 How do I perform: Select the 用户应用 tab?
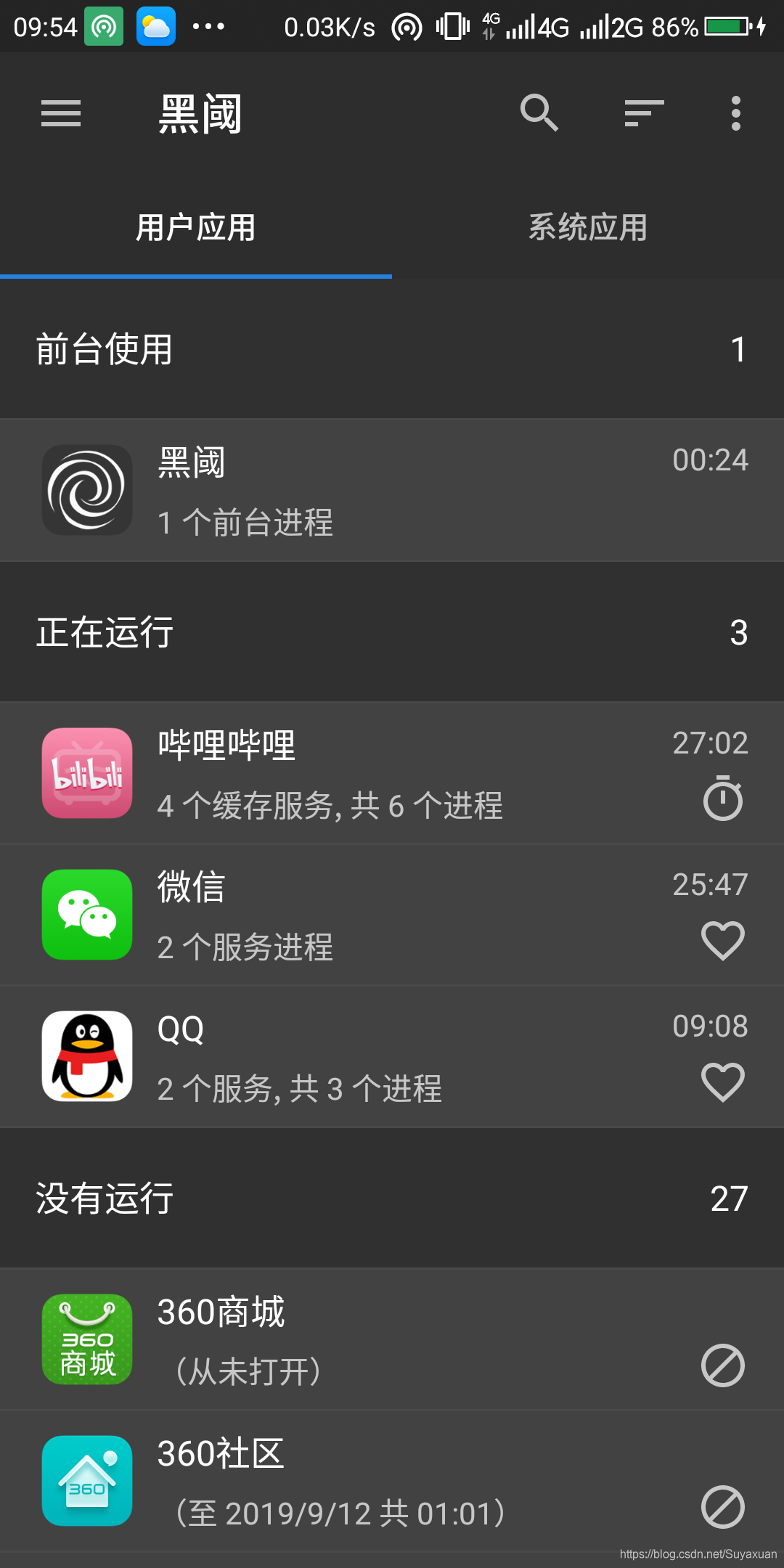point(196,226)
